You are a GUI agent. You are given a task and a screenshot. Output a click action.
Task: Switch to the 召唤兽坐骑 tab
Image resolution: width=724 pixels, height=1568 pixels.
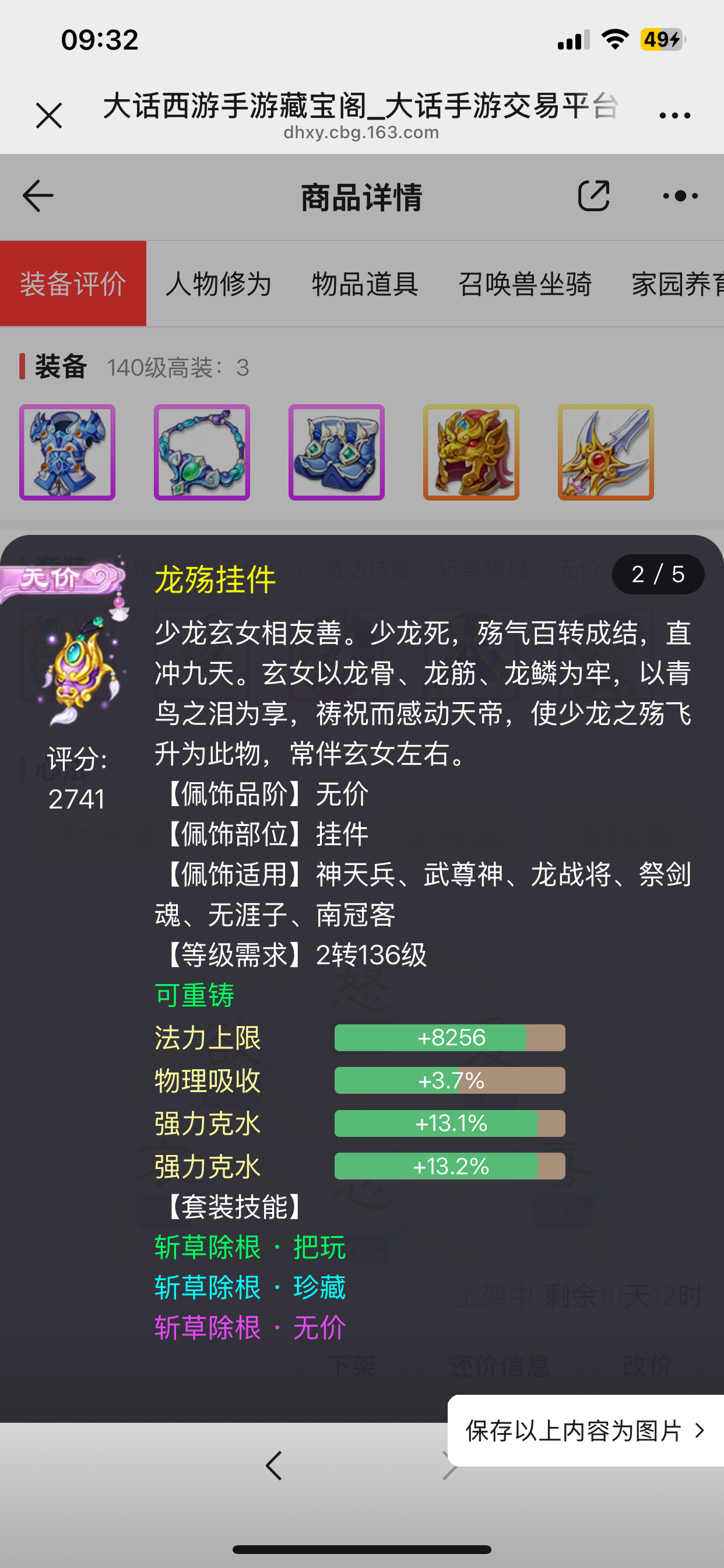pos(525,283)
